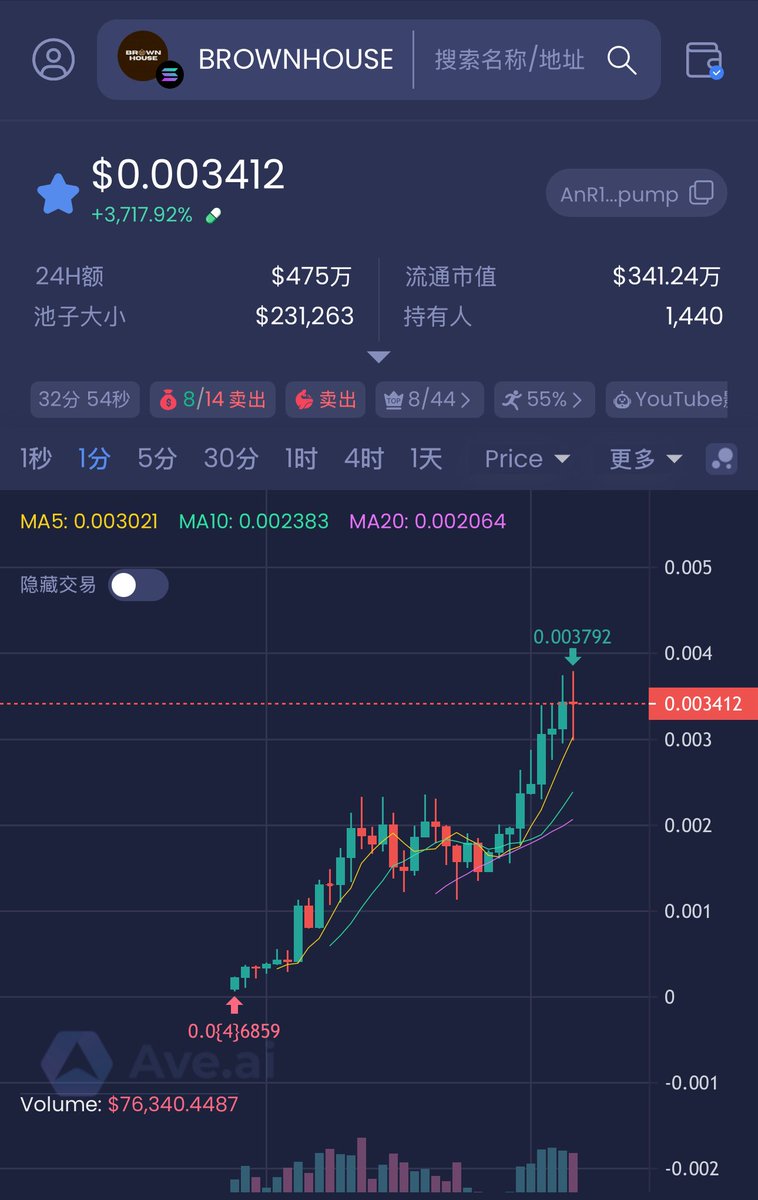Switch to the 30分 timeframe

point(231,459)
